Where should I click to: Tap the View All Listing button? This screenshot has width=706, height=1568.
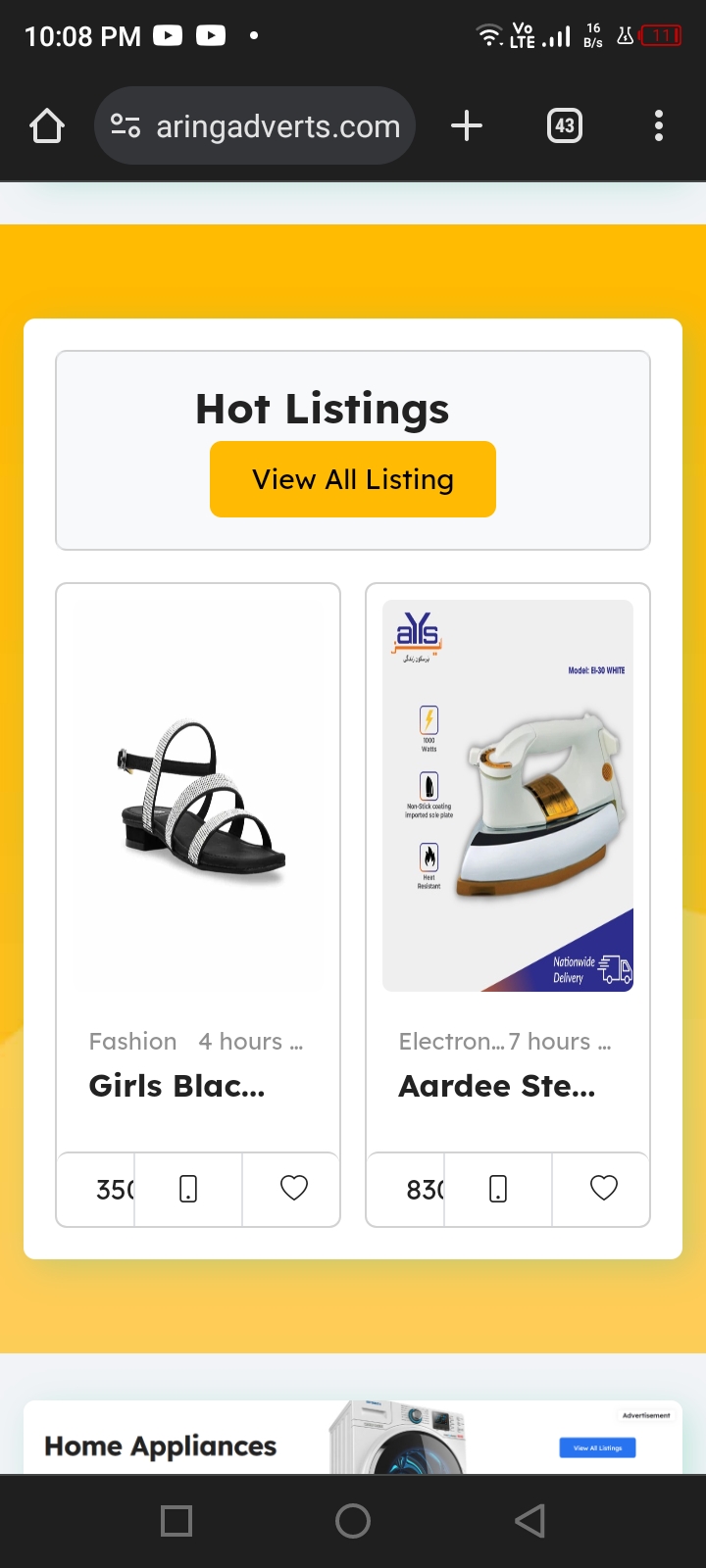(353, 479)
